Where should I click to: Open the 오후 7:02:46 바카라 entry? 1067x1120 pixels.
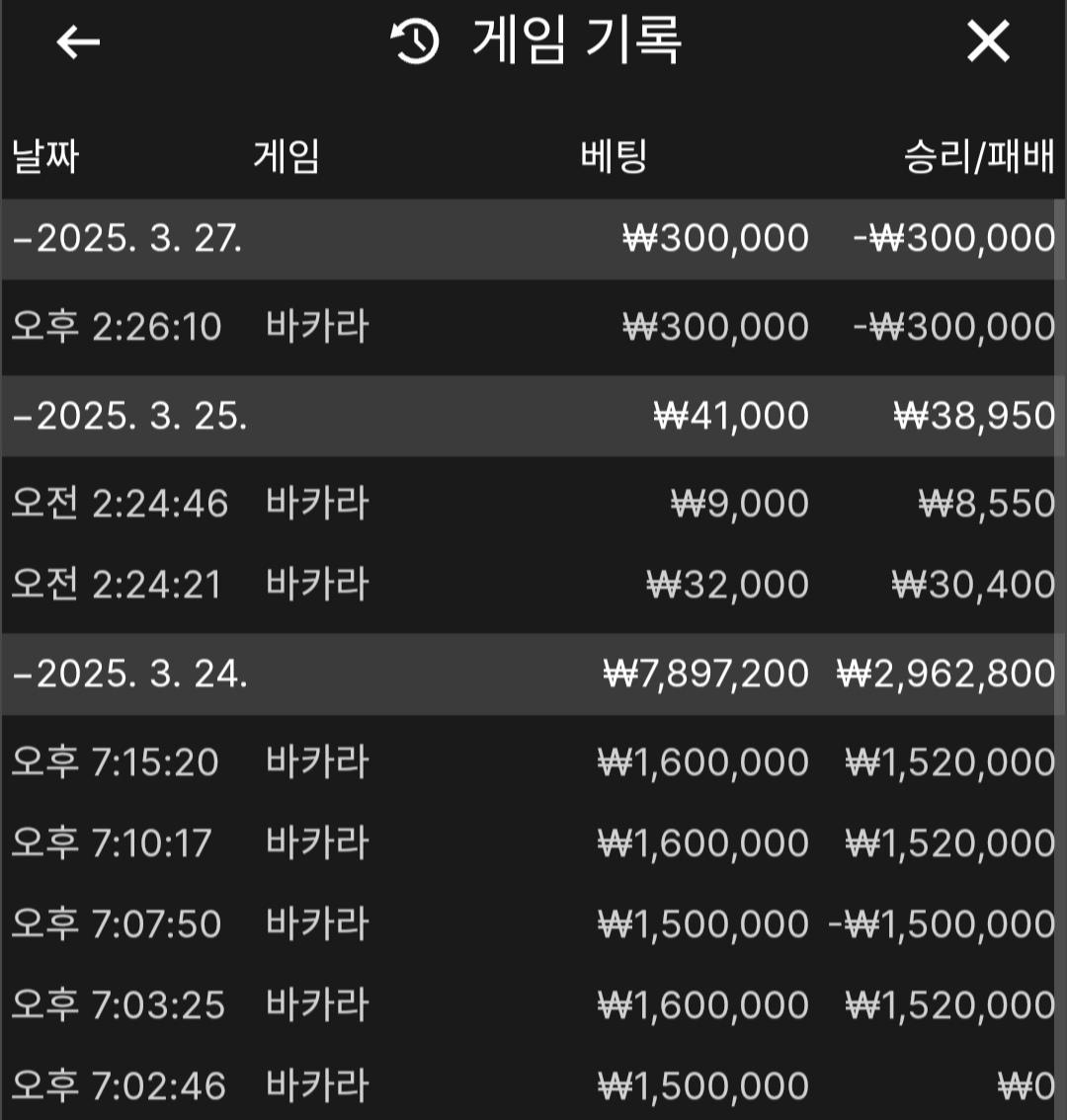pos(533,1086)
